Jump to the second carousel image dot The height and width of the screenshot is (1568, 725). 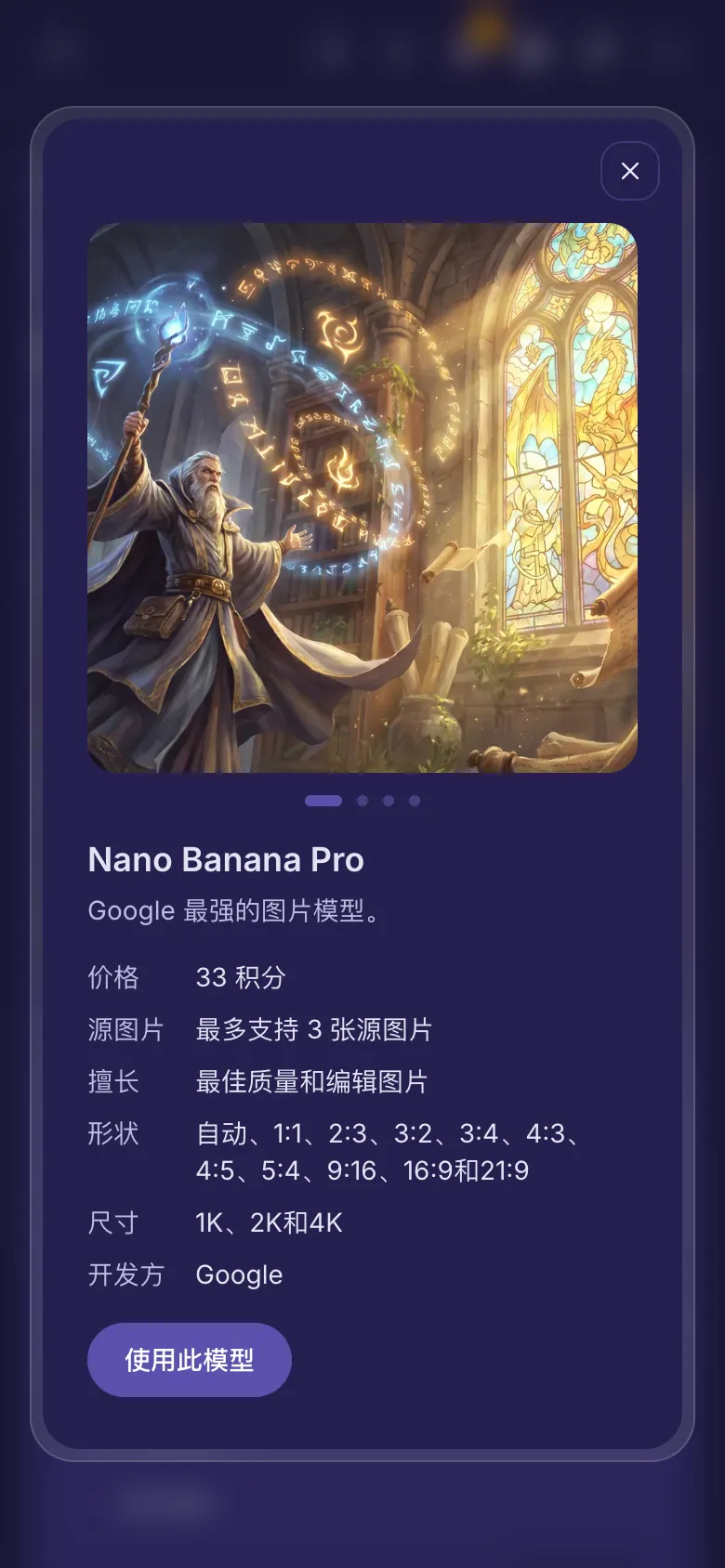tap(362, 801)
